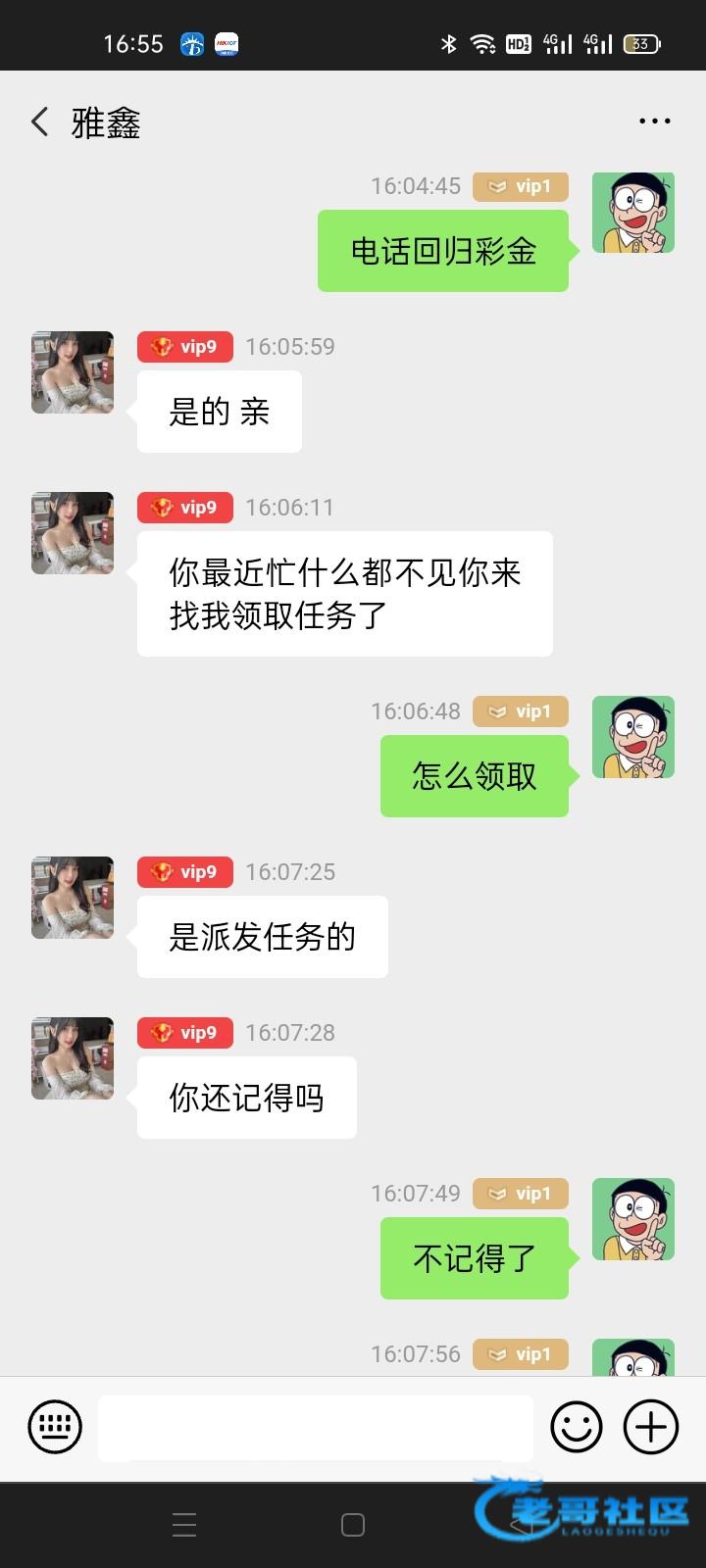706x1568 pixels.
Task: Open the plus attachment menu
Action: [x=651, y=1427]
